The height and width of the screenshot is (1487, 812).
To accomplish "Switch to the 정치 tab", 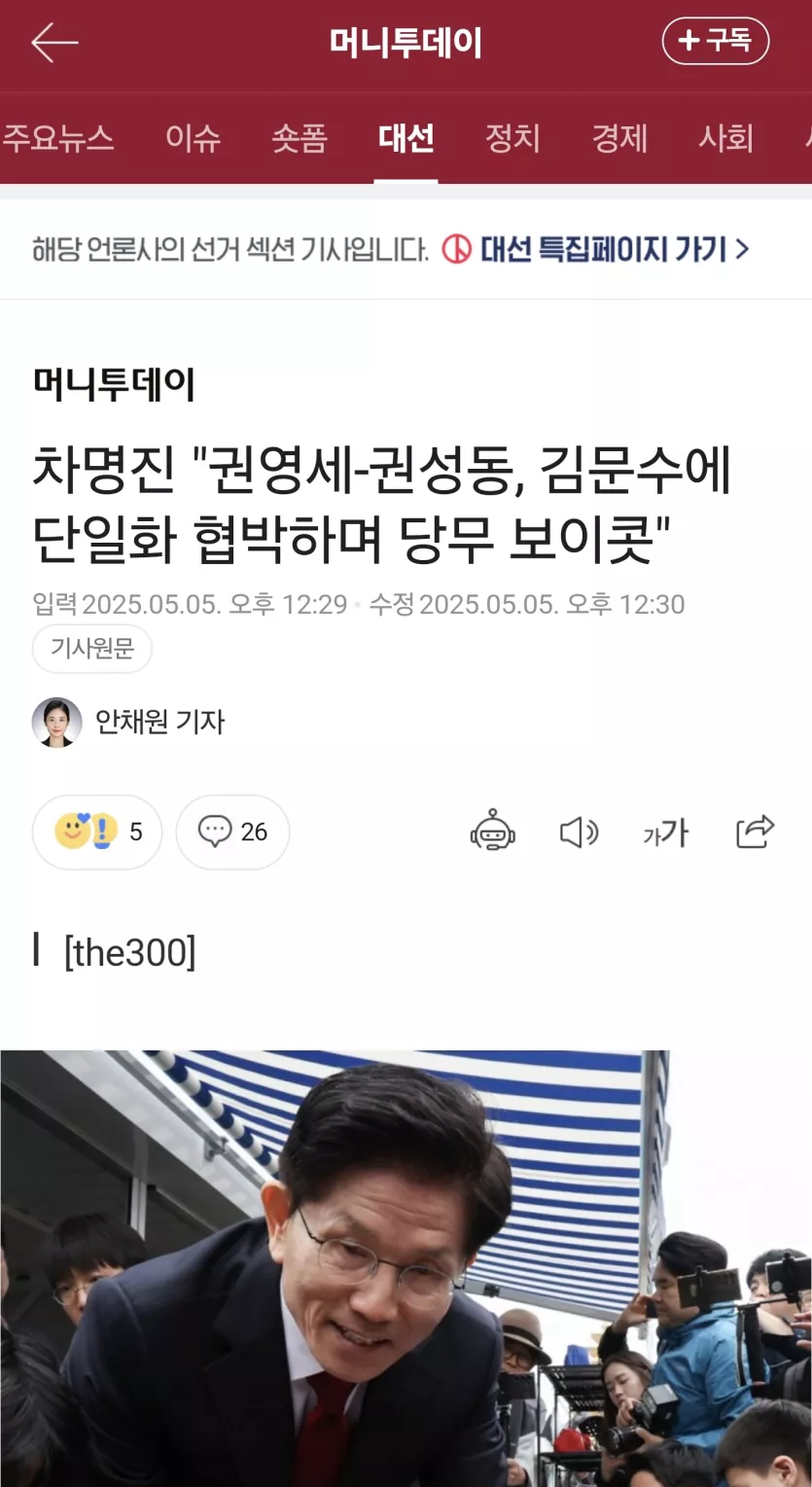I will point(512,138).
